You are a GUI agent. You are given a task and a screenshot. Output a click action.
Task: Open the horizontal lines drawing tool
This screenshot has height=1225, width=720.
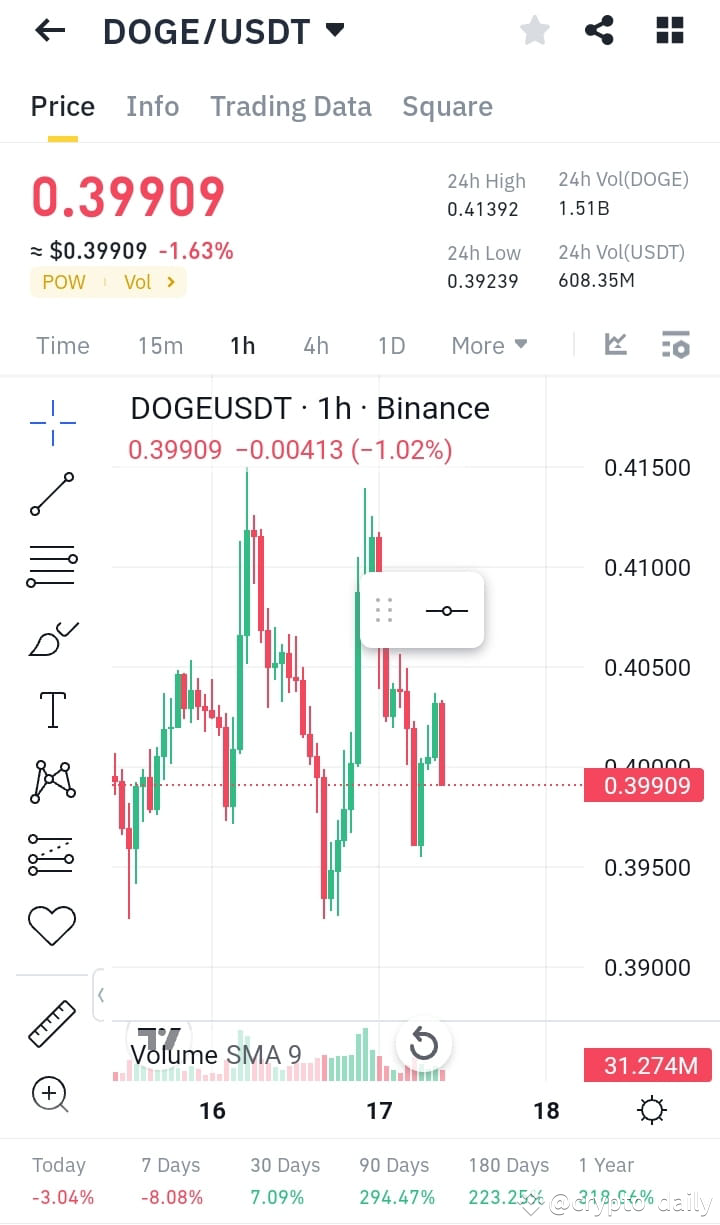click(x=52, y=565)
